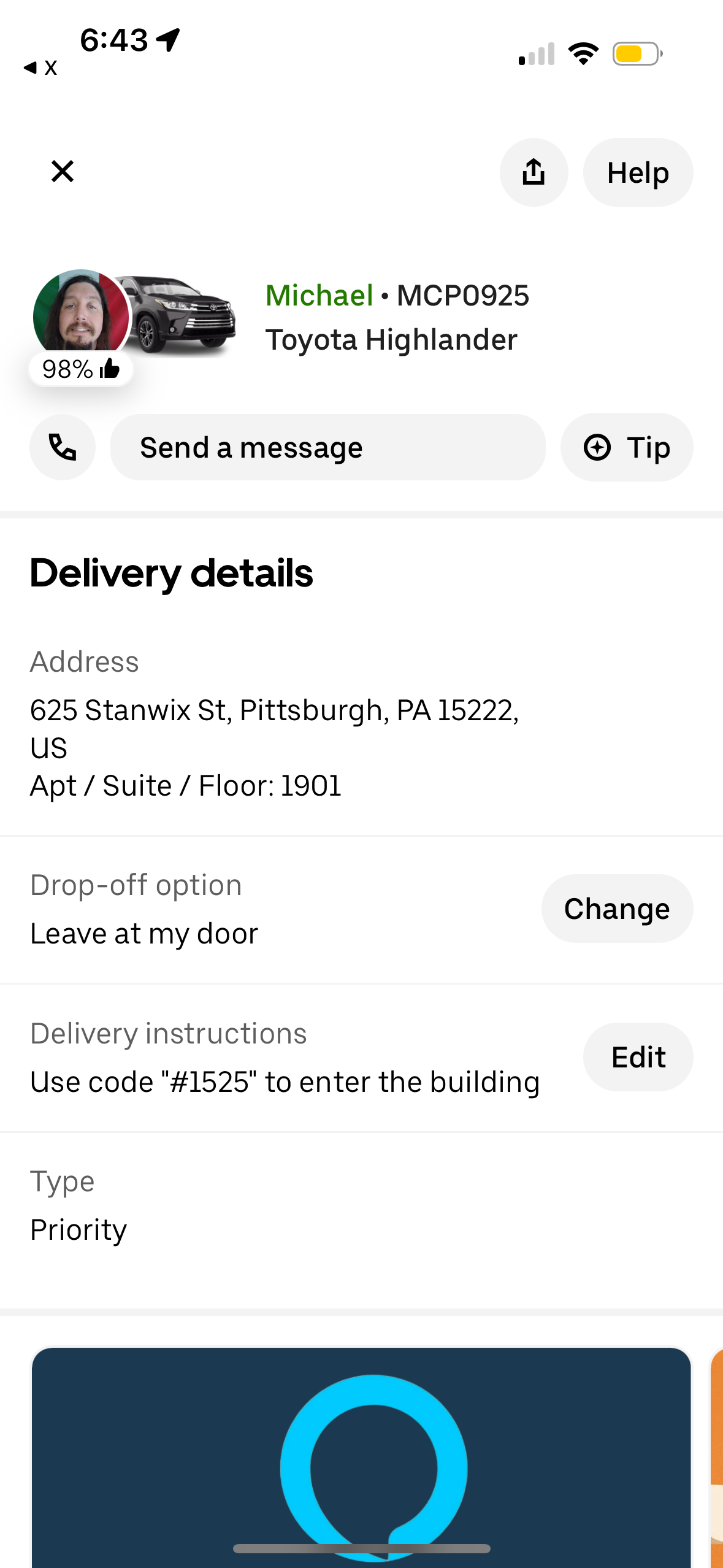Image resolution: width=723 pixels, height=1568 pixels.
Task: Tap the plus icon to add a tip
Action: (x=599, y=447)
